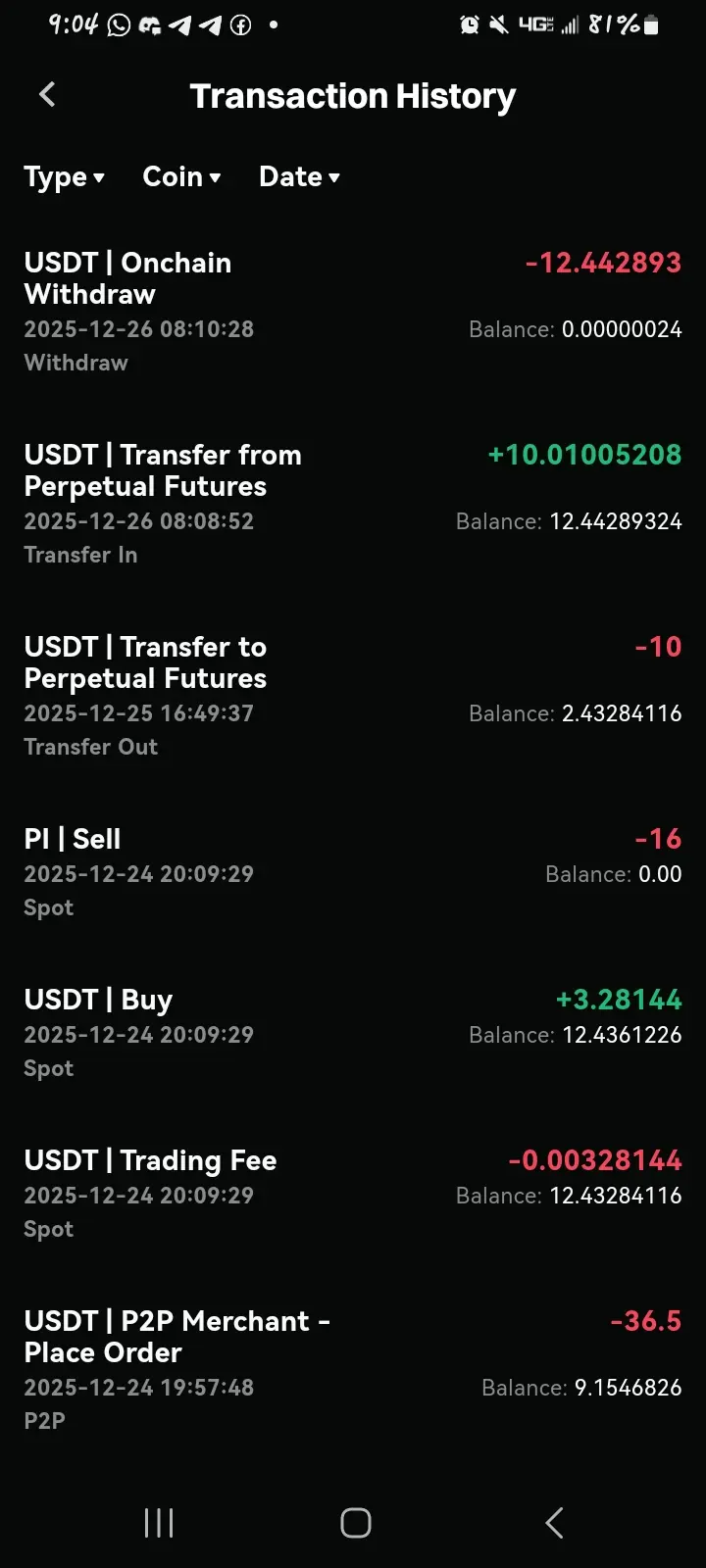Open the Date filter dropdown

click(299, 177)
